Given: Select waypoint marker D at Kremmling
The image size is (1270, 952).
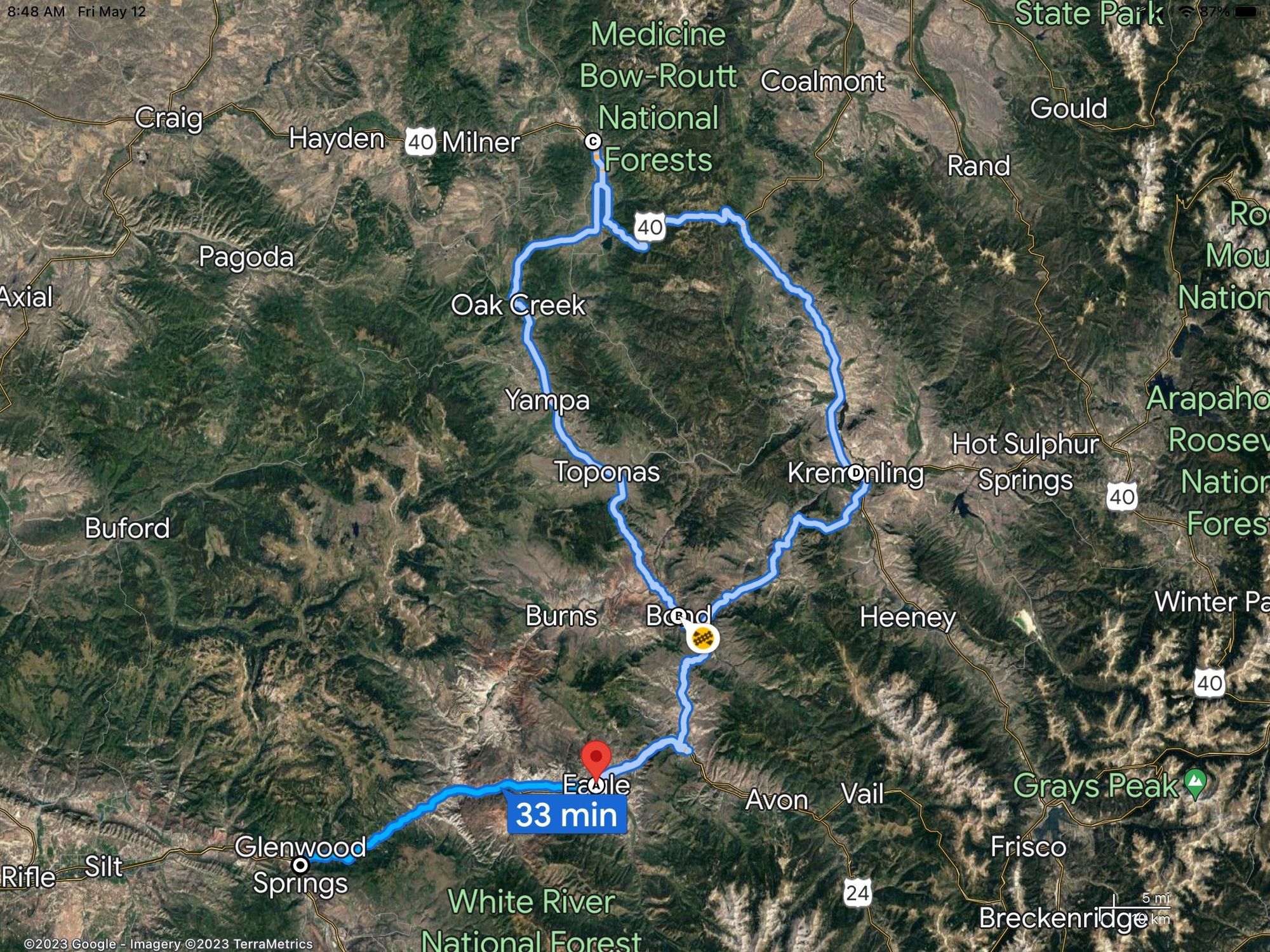Looking at the screenshot, I should point(855,472).
